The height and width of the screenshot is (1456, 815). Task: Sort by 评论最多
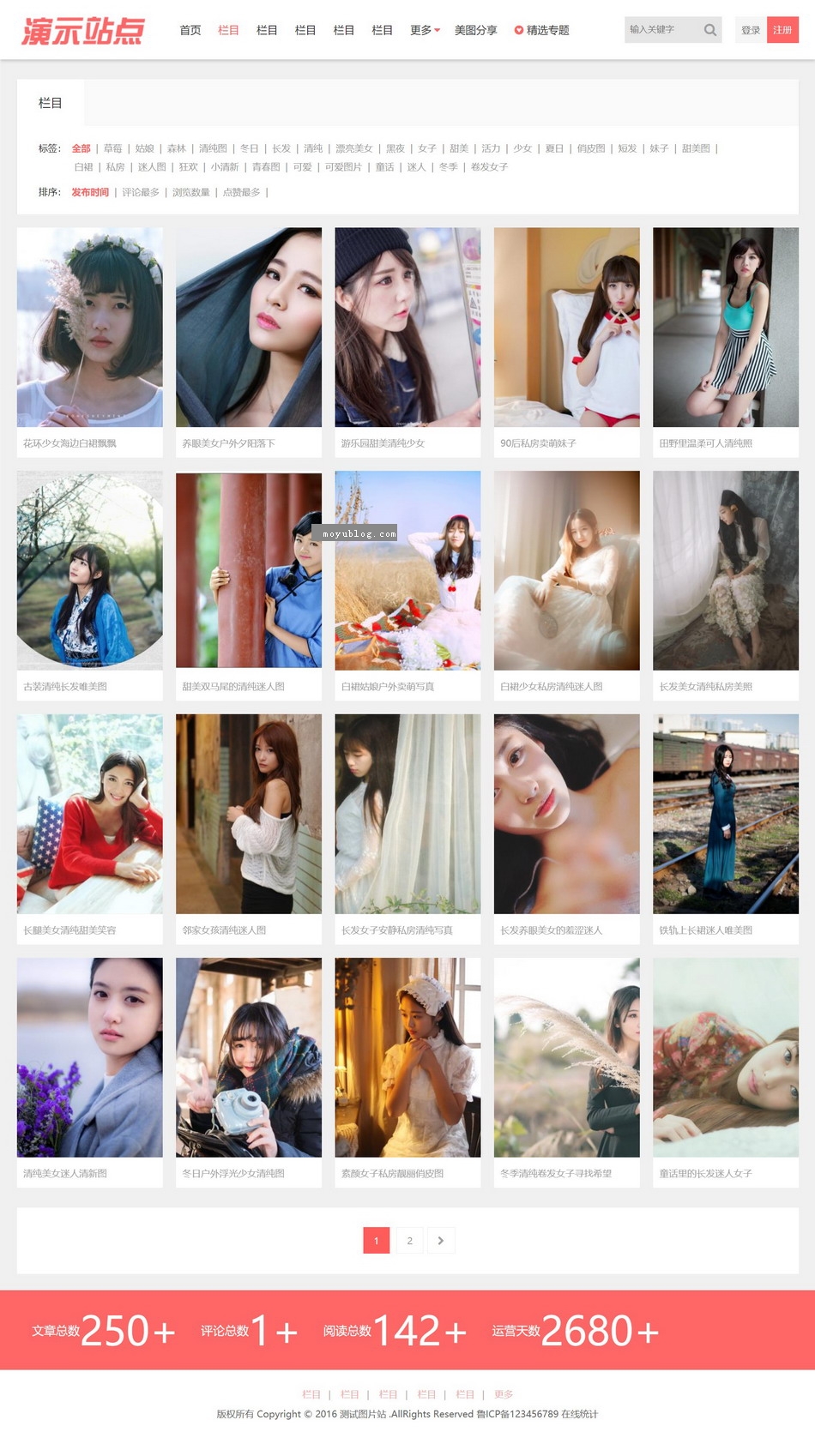pos(141,192)
